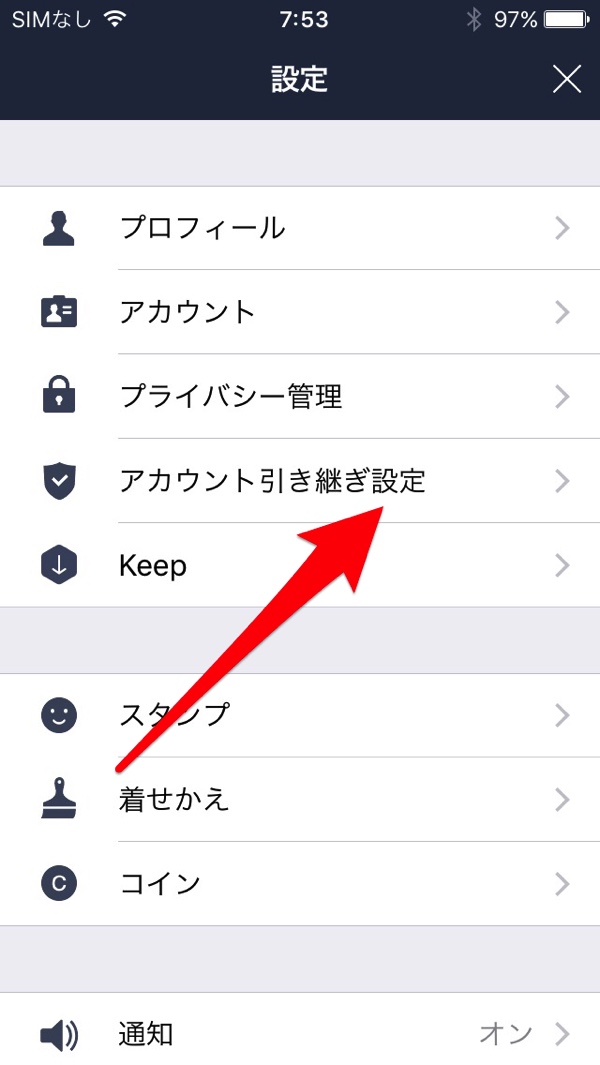Open the Keep row
Screen dimensions: 600x1065
pyautogui.click(x=300, y=565)
